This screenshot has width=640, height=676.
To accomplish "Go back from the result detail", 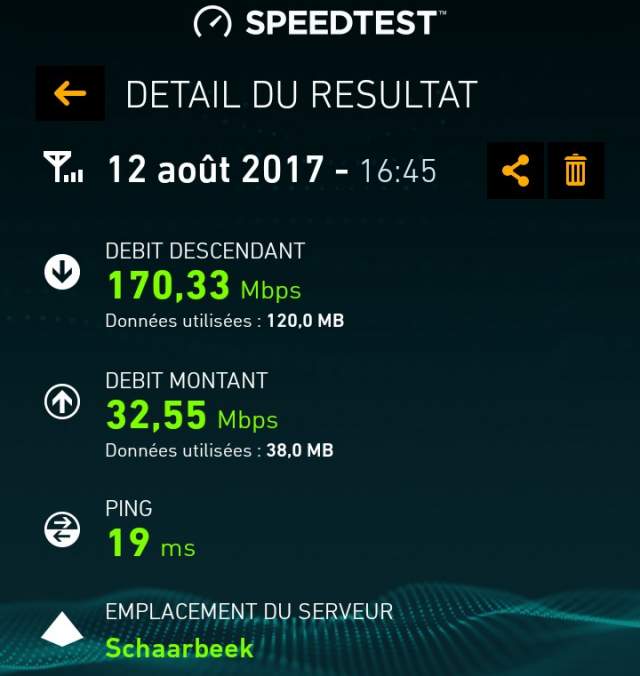I will click(x=70, y=94).
